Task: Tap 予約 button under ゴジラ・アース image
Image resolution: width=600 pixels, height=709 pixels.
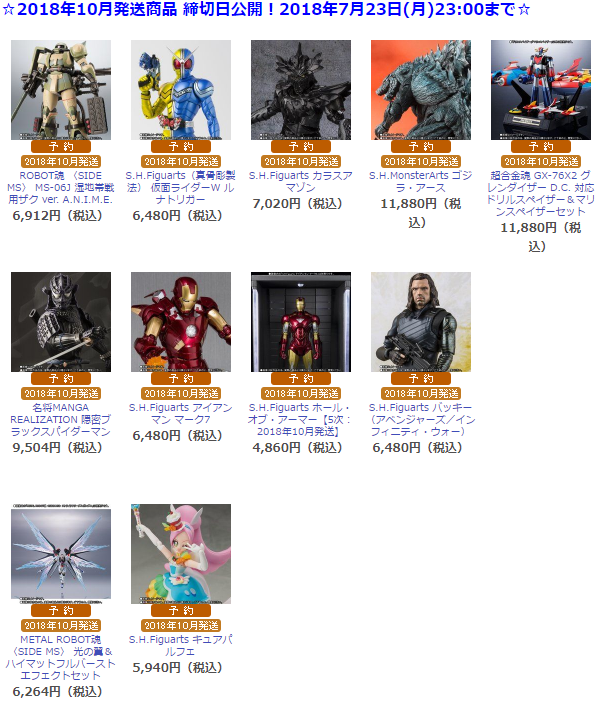Action: point(420,146)
